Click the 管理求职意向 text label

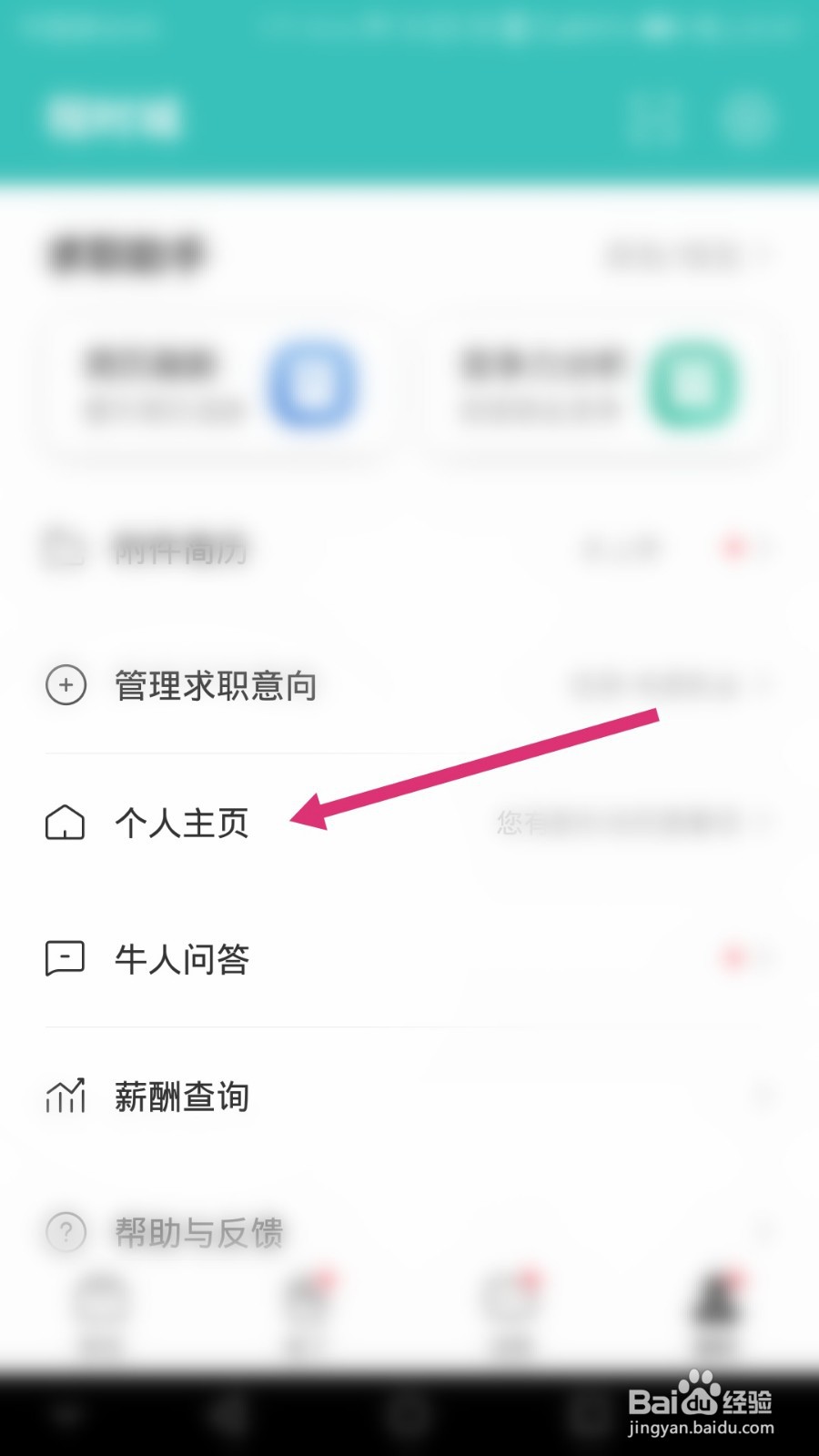click(214, 685)
